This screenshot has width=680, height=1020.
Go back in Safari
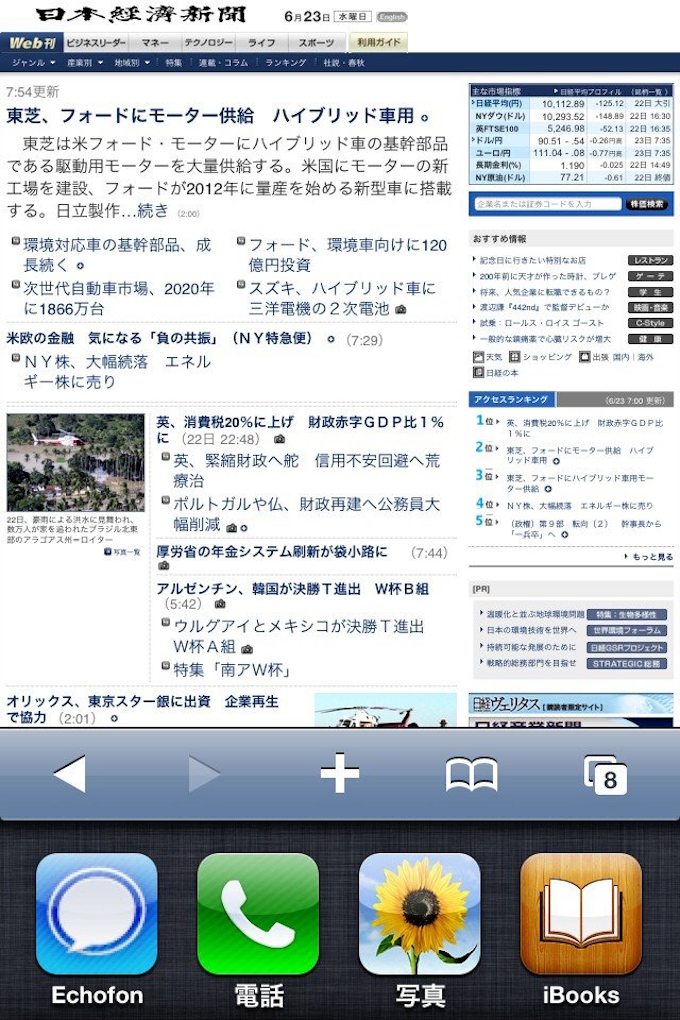tap(69, 774)
